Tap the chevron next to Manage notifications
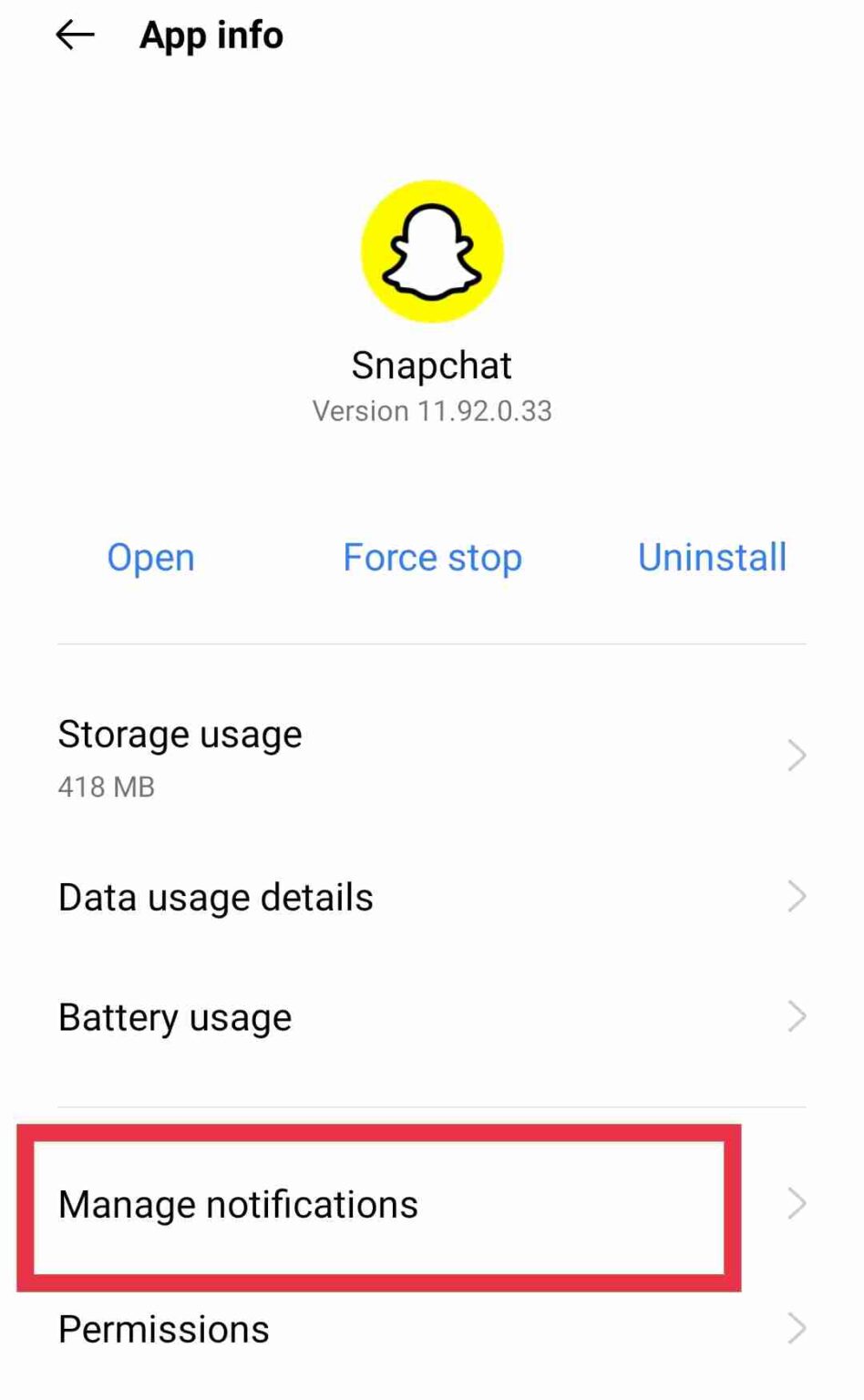 point(797,1203)
